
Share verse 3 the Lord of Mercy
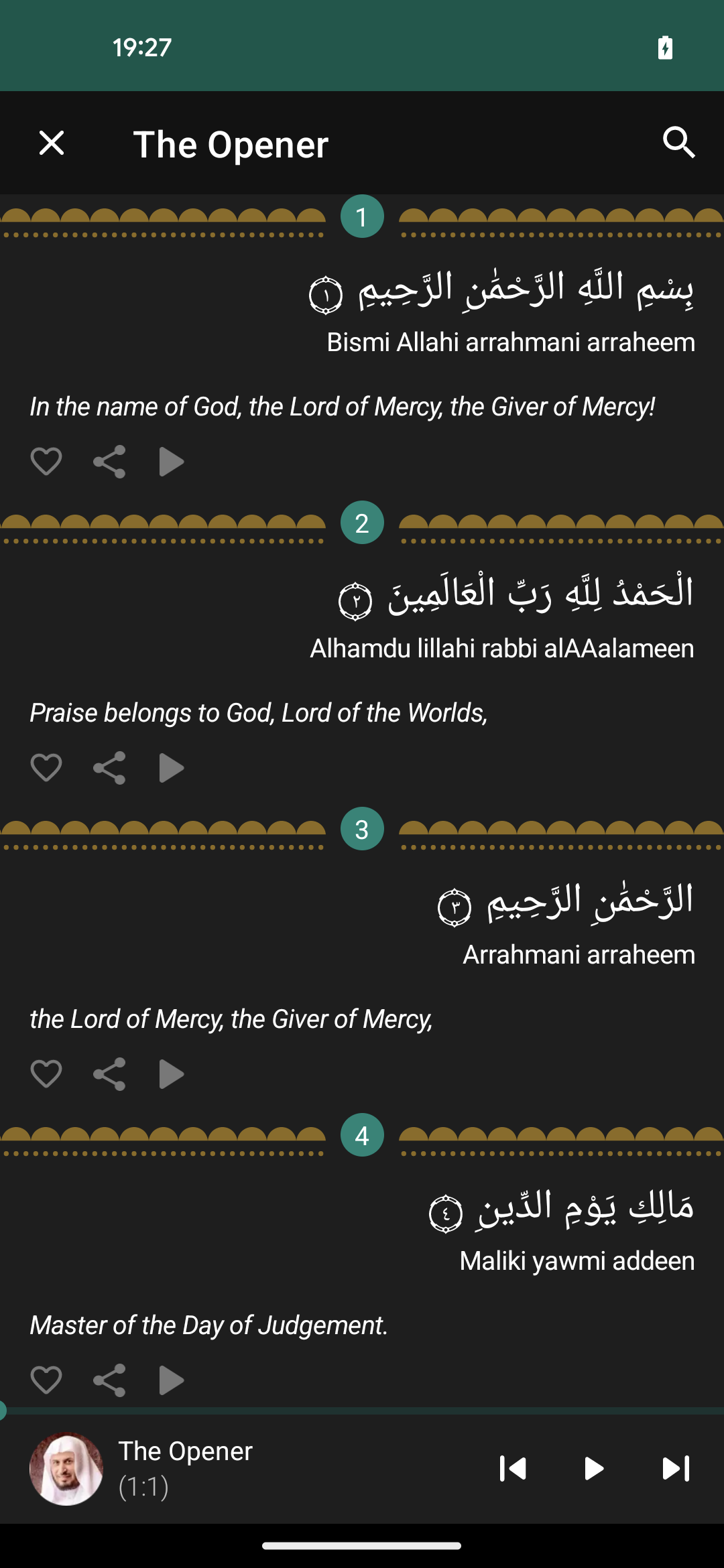(109, 1074)
